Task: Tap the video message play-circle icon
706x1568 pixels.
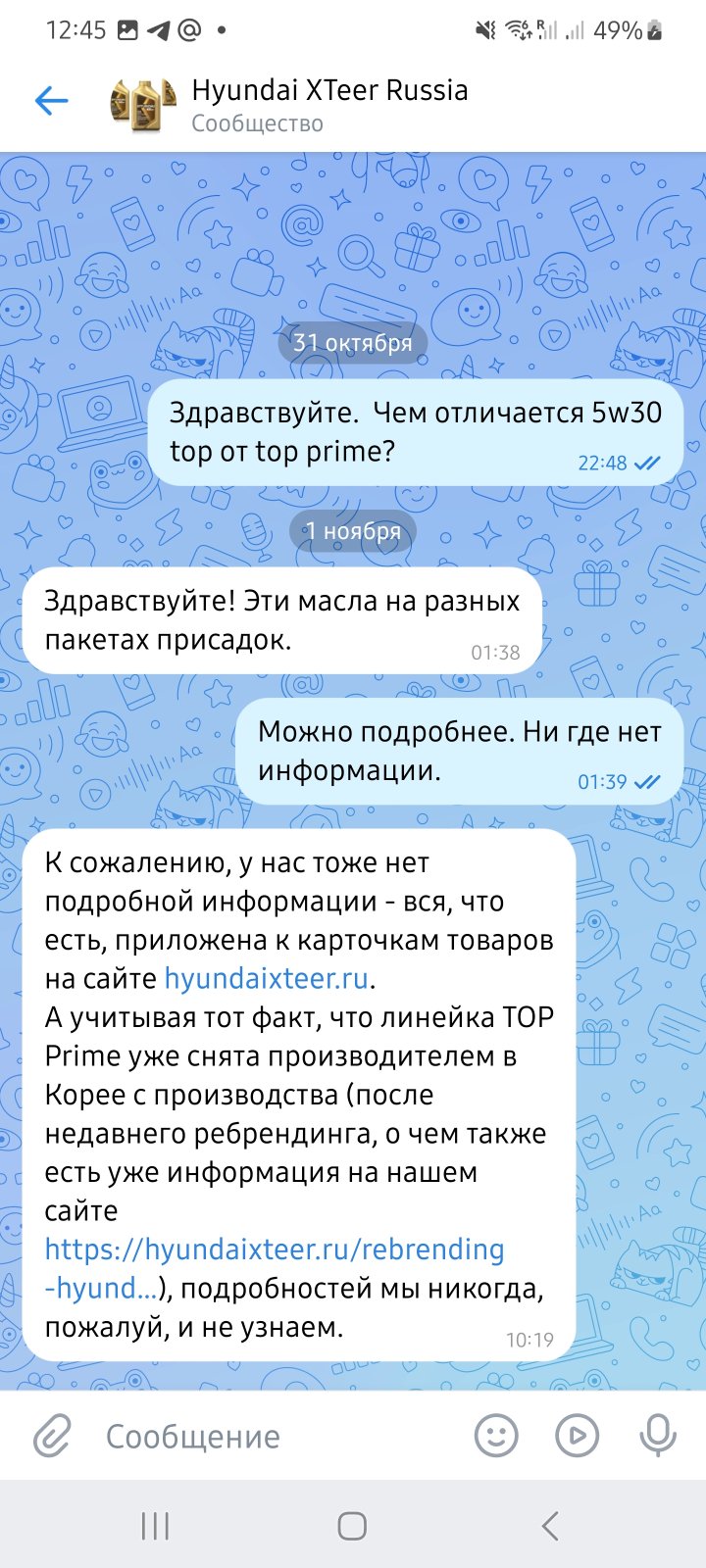Action: pyautogui.click(x=577, y=1437)
